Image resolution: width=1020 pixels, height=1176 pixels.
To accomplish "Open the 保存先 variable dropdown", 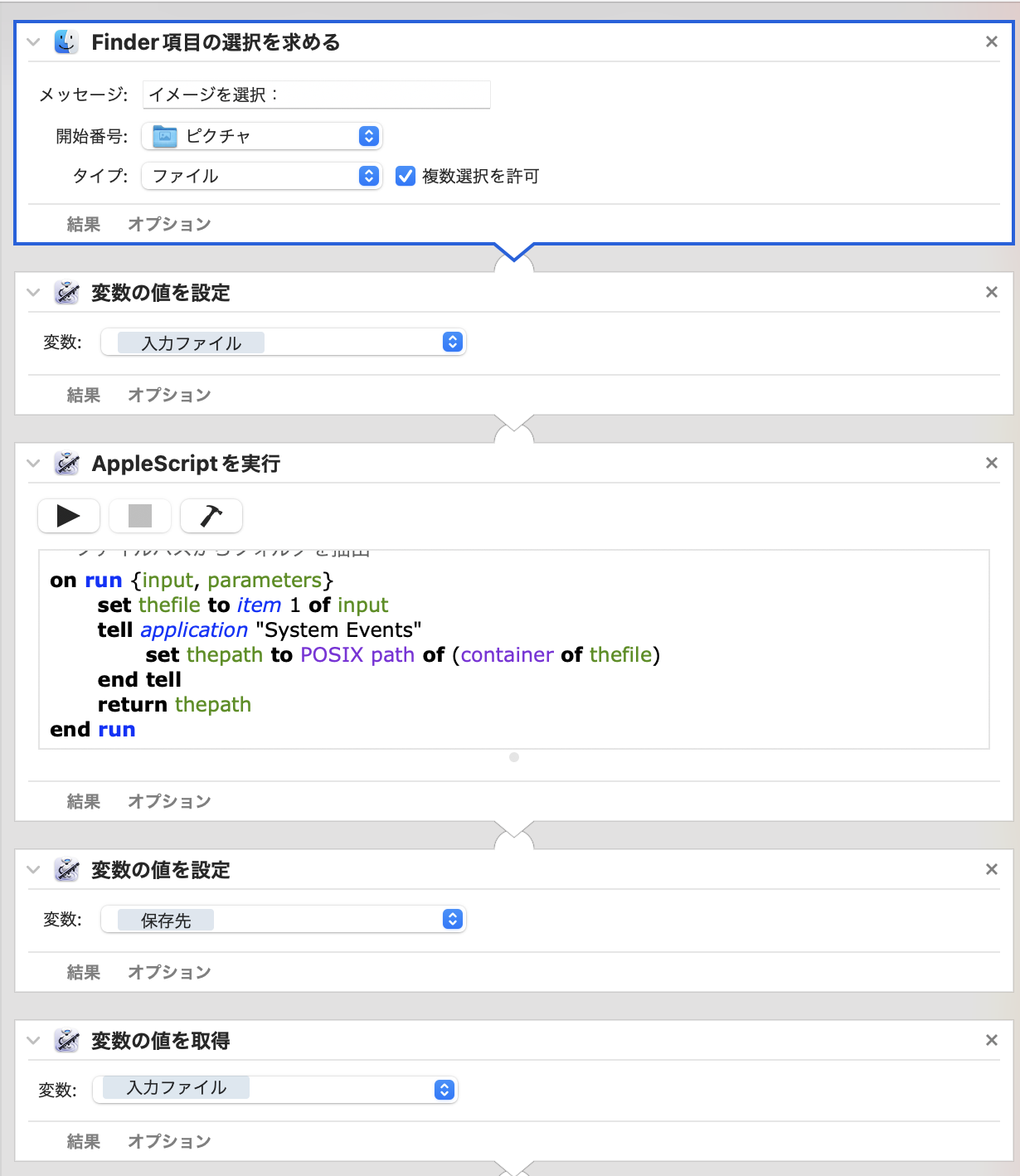I will (283, 919).
